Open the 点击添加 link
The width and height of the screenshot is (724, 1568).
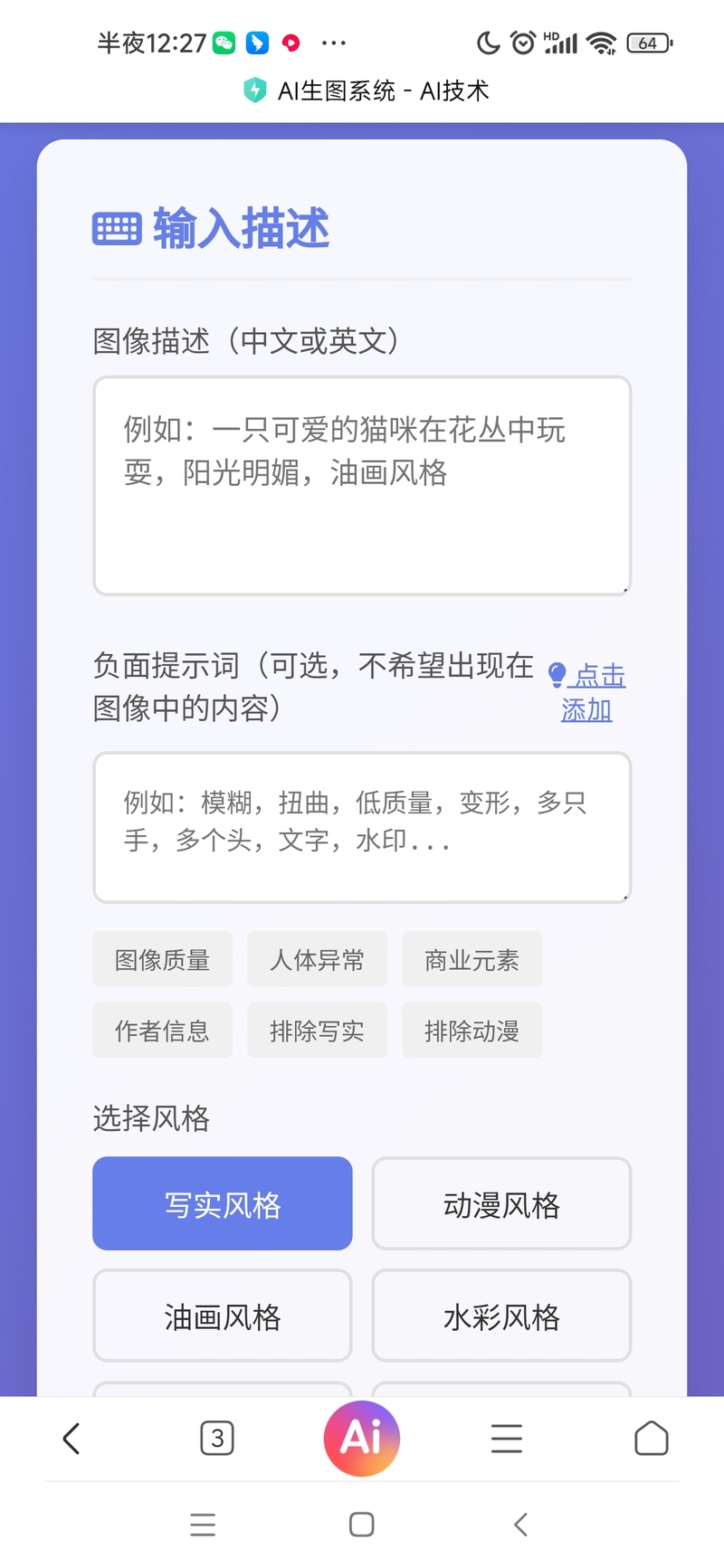click(x=589, y=692)
